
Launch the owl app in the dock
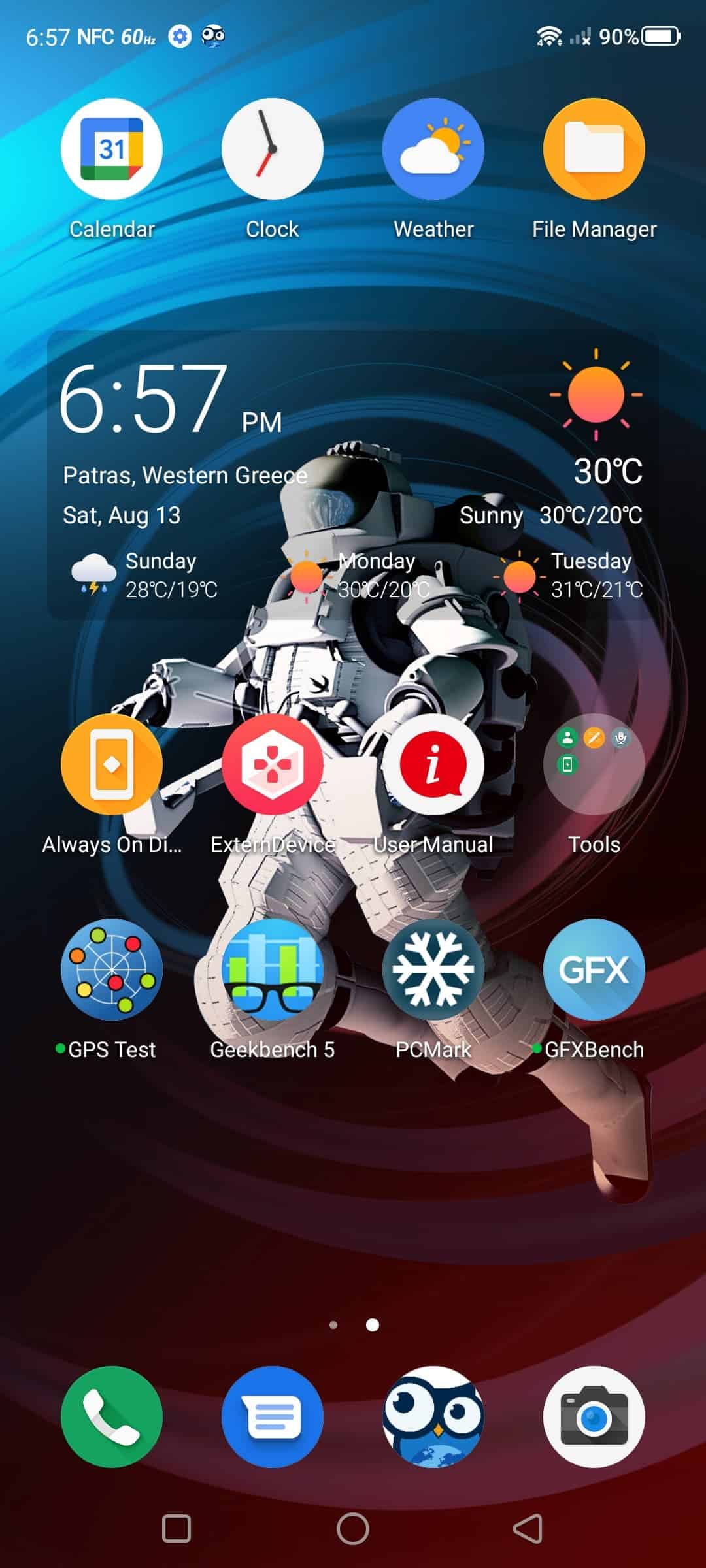433,1417
